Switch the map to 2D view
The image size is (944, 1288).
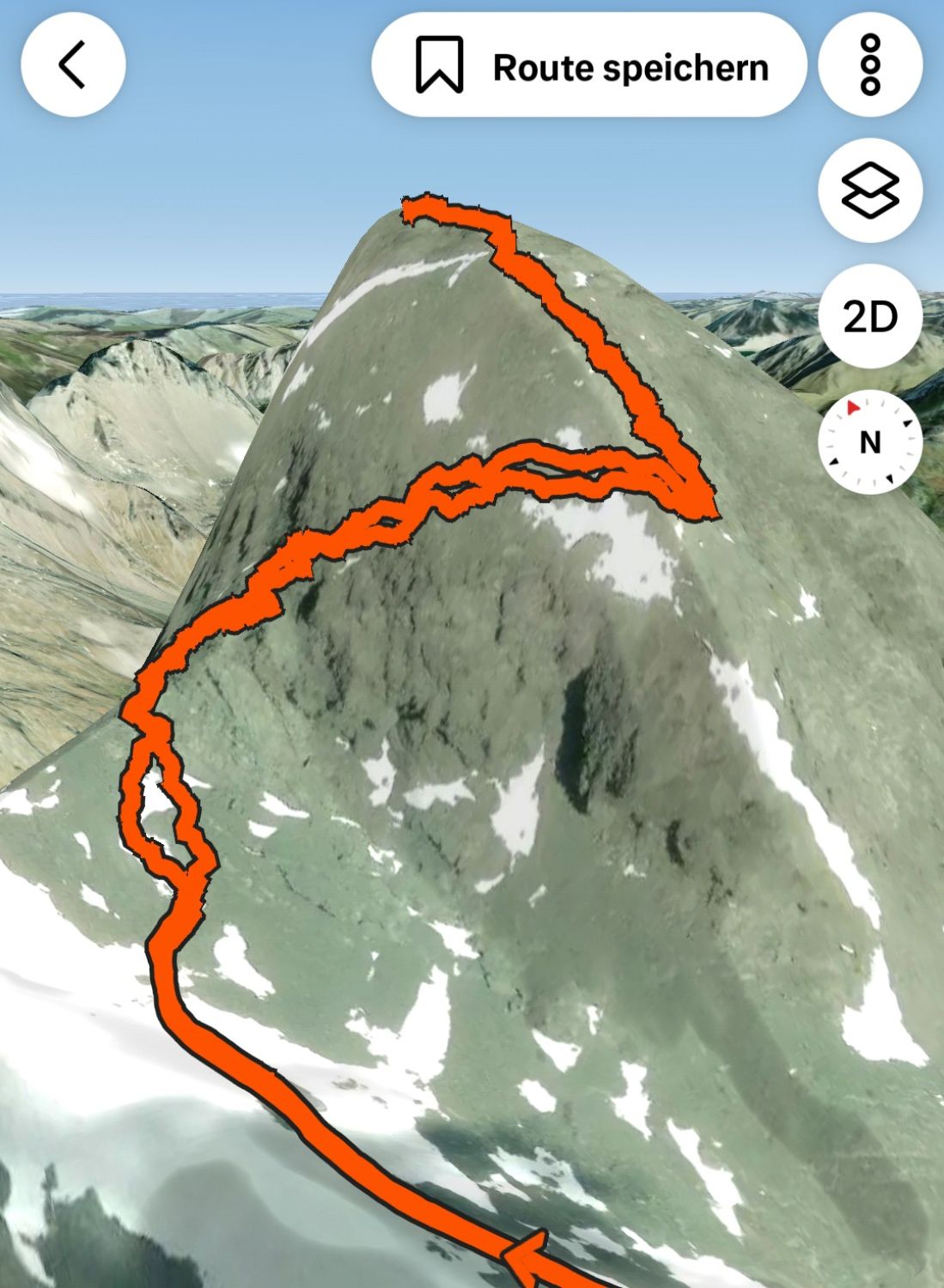(x=870, y=317)
